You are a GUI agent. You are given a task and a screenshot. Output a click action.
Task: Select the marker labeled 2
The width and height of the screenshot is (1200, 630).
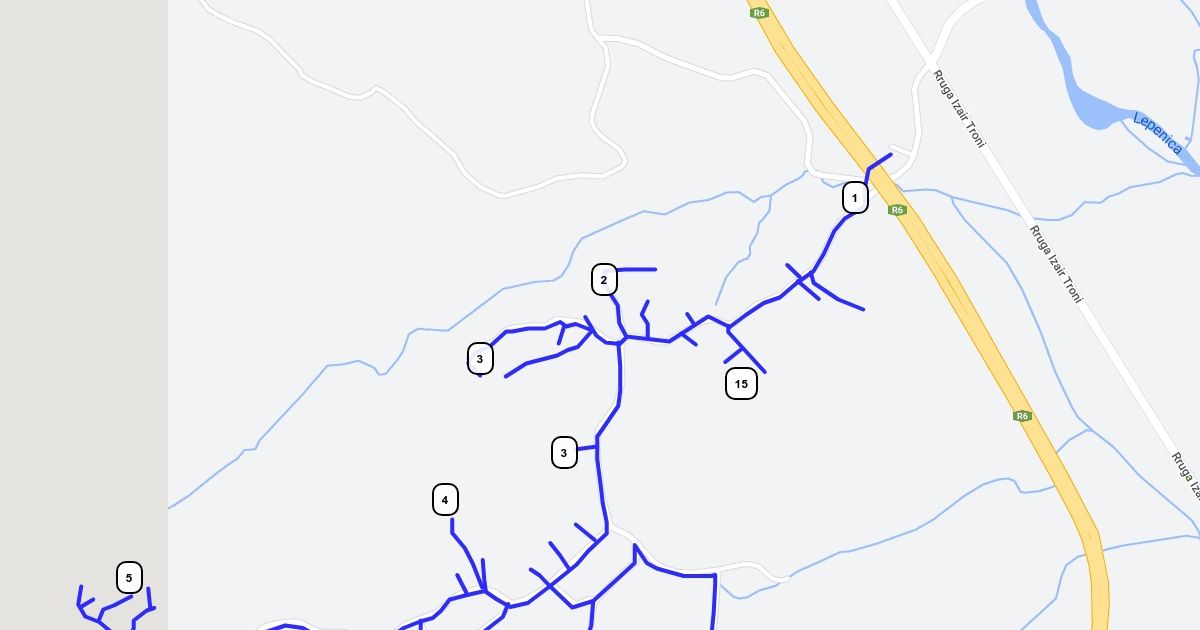tap(604, 280)
